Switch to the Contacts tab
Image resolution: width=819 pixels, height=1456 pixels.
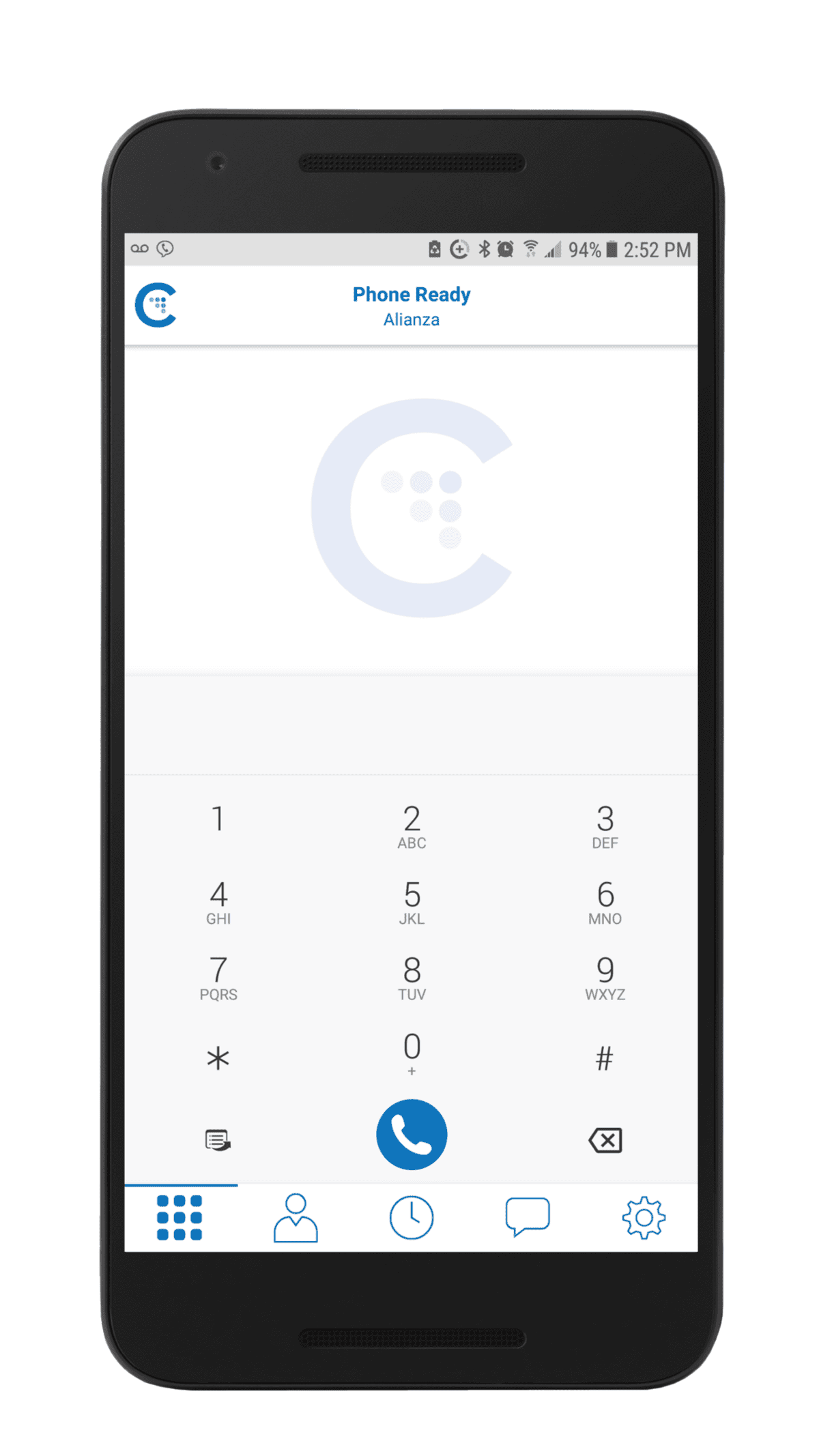point(296,1217)
